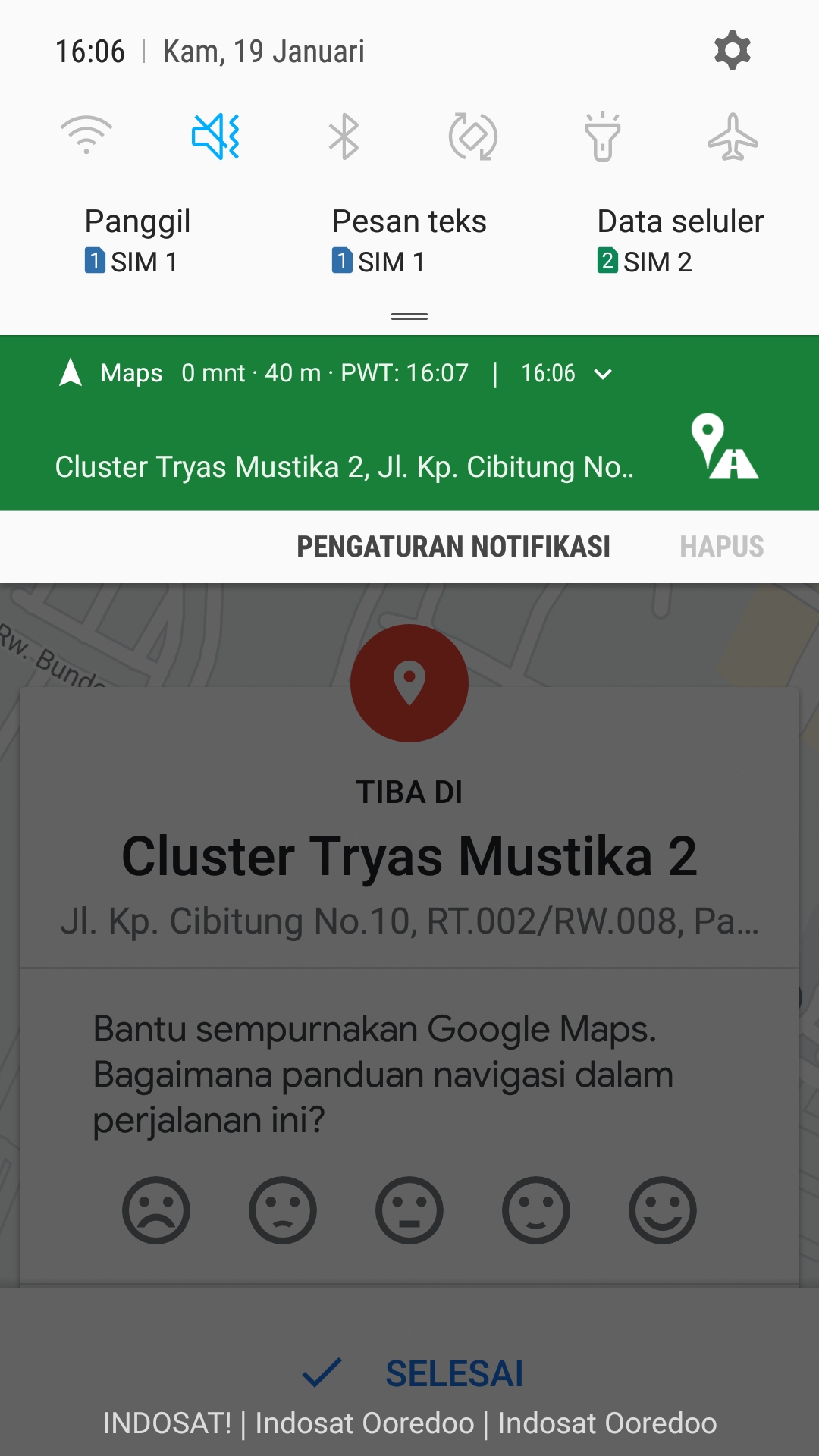This screenshot has width=819, height=1456.
Task: Open settings via the gear icon
Action: point(732,51)
